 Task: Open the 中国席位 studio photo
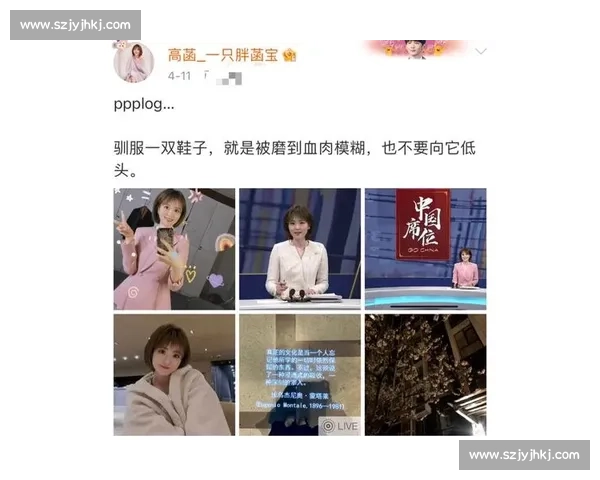click(425, 249)
